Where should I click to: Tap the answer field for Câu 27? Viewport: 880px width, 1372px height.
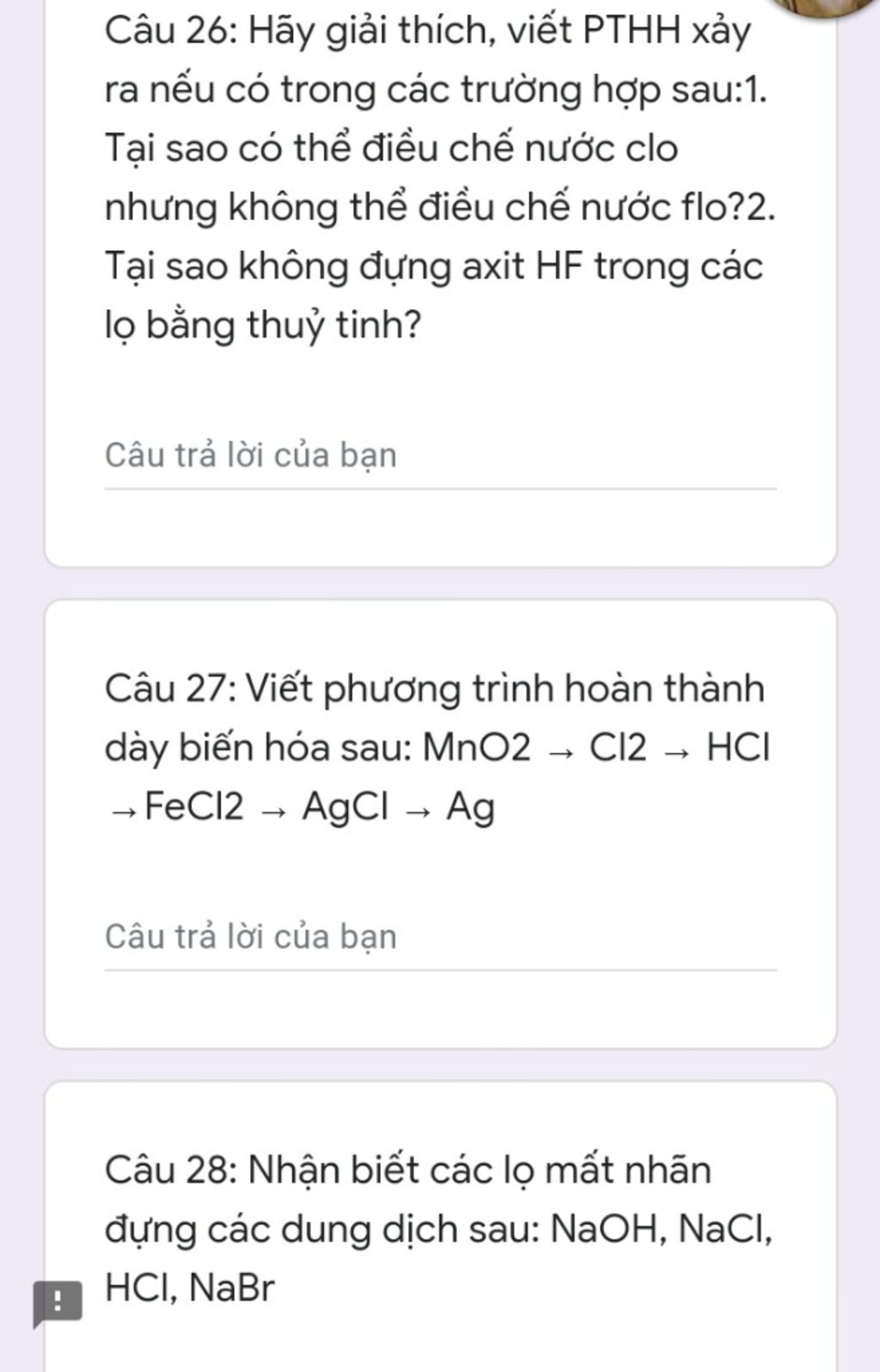(439, 938)
